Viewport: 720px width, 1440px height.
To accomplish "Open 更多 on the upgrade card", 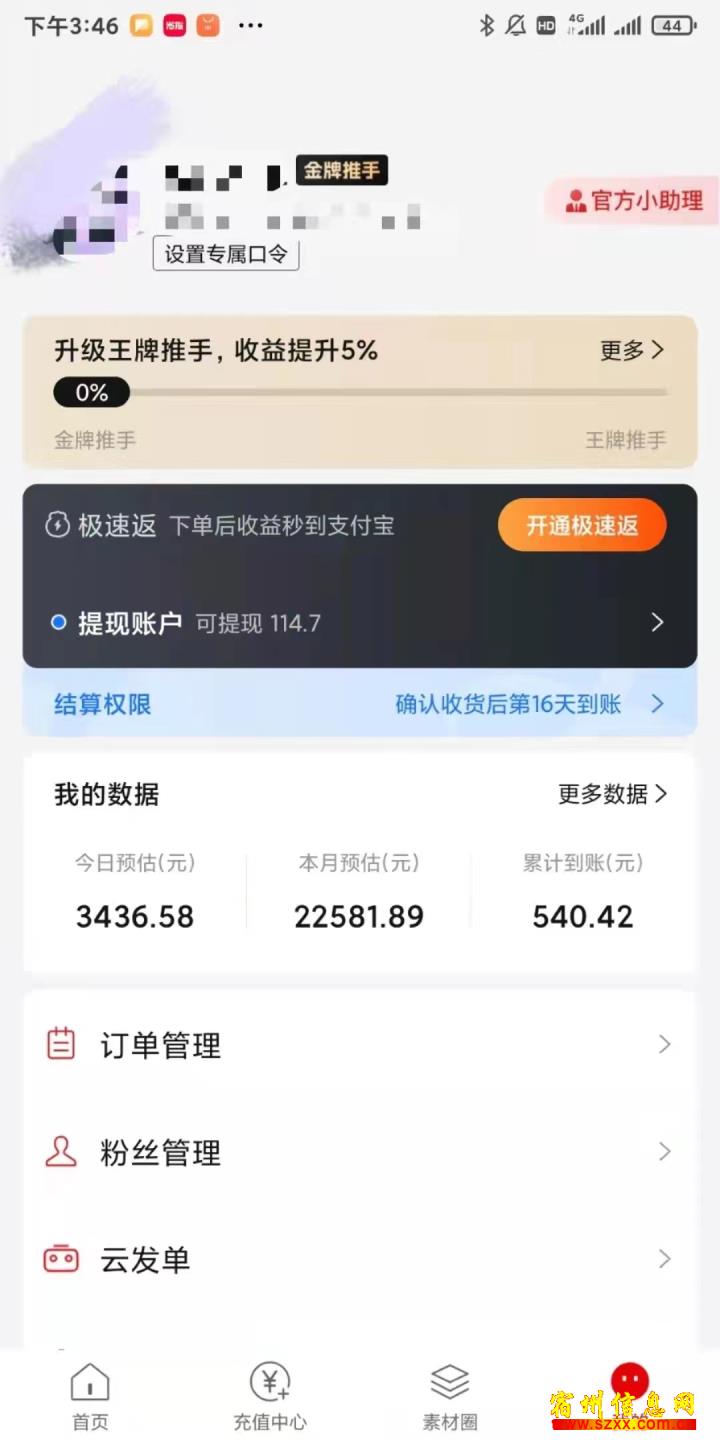I will [632, 350].
